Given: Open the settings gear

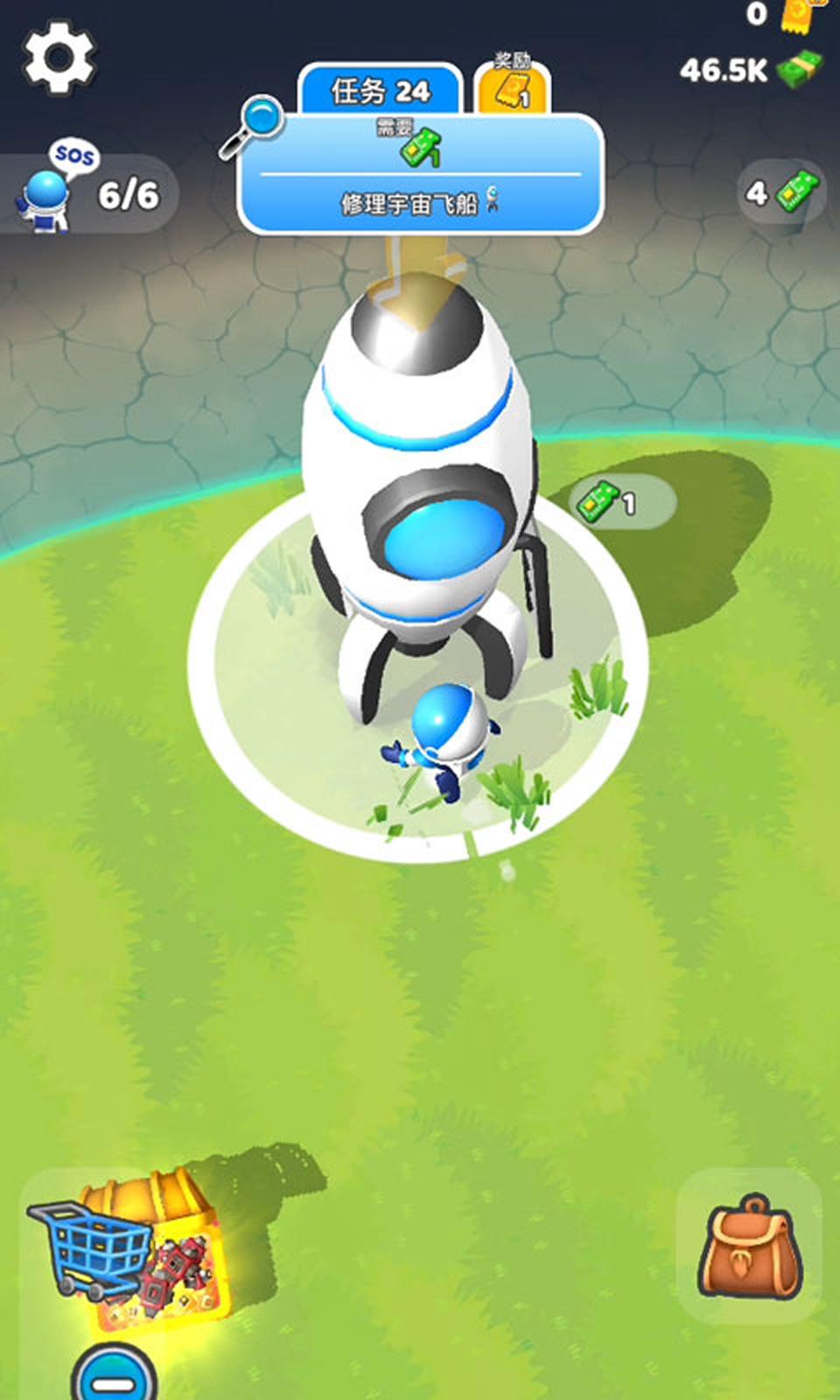Looking at the screenshot, I should (59, 58).
